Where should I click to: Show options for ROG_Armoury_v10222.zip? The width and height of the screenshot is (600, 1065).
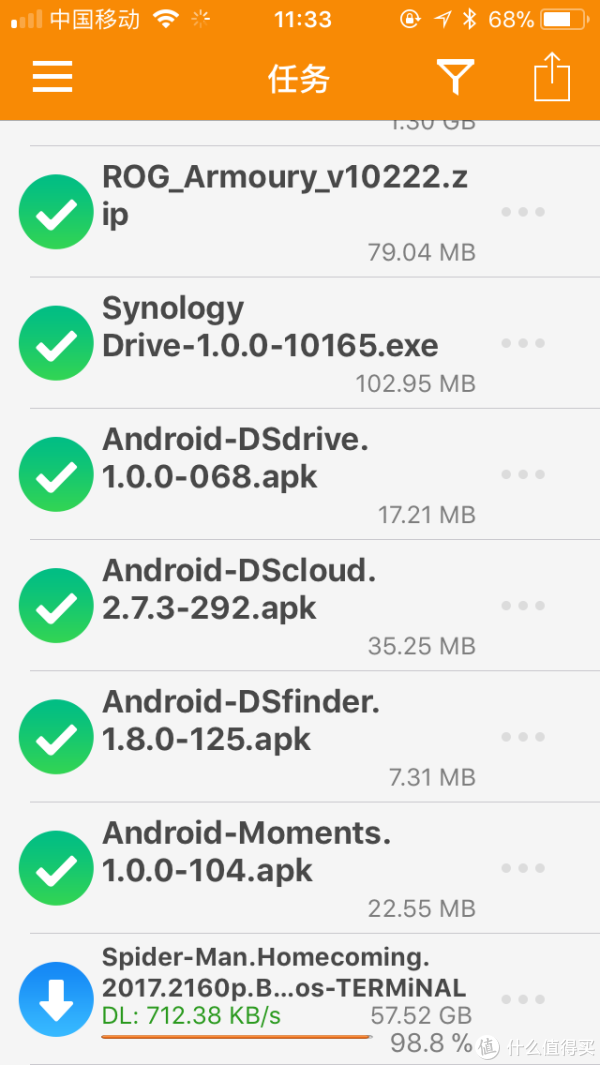click(523, 212)
